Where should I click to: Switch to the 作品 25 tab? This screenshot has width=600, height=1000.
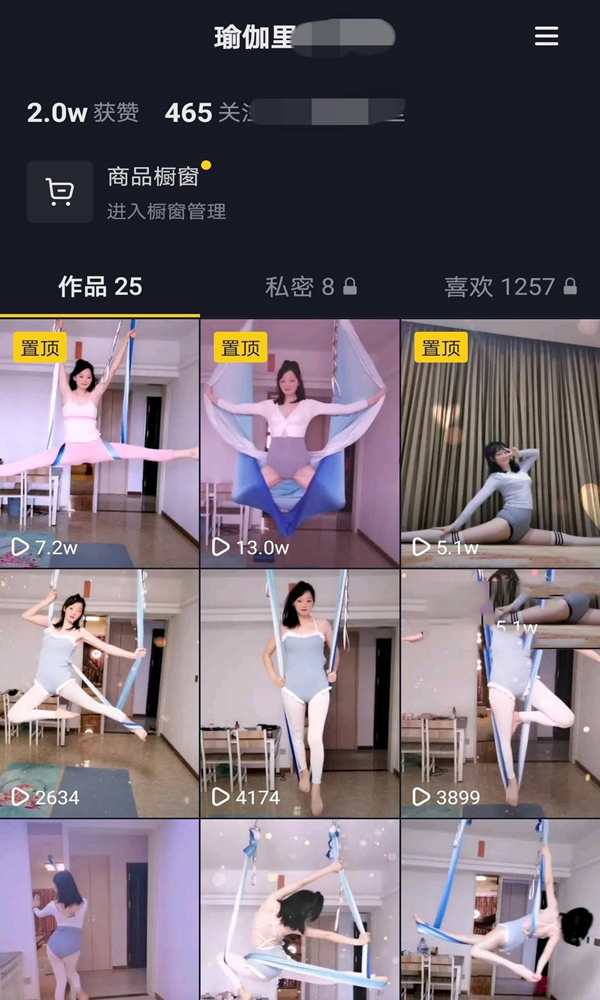100,287
